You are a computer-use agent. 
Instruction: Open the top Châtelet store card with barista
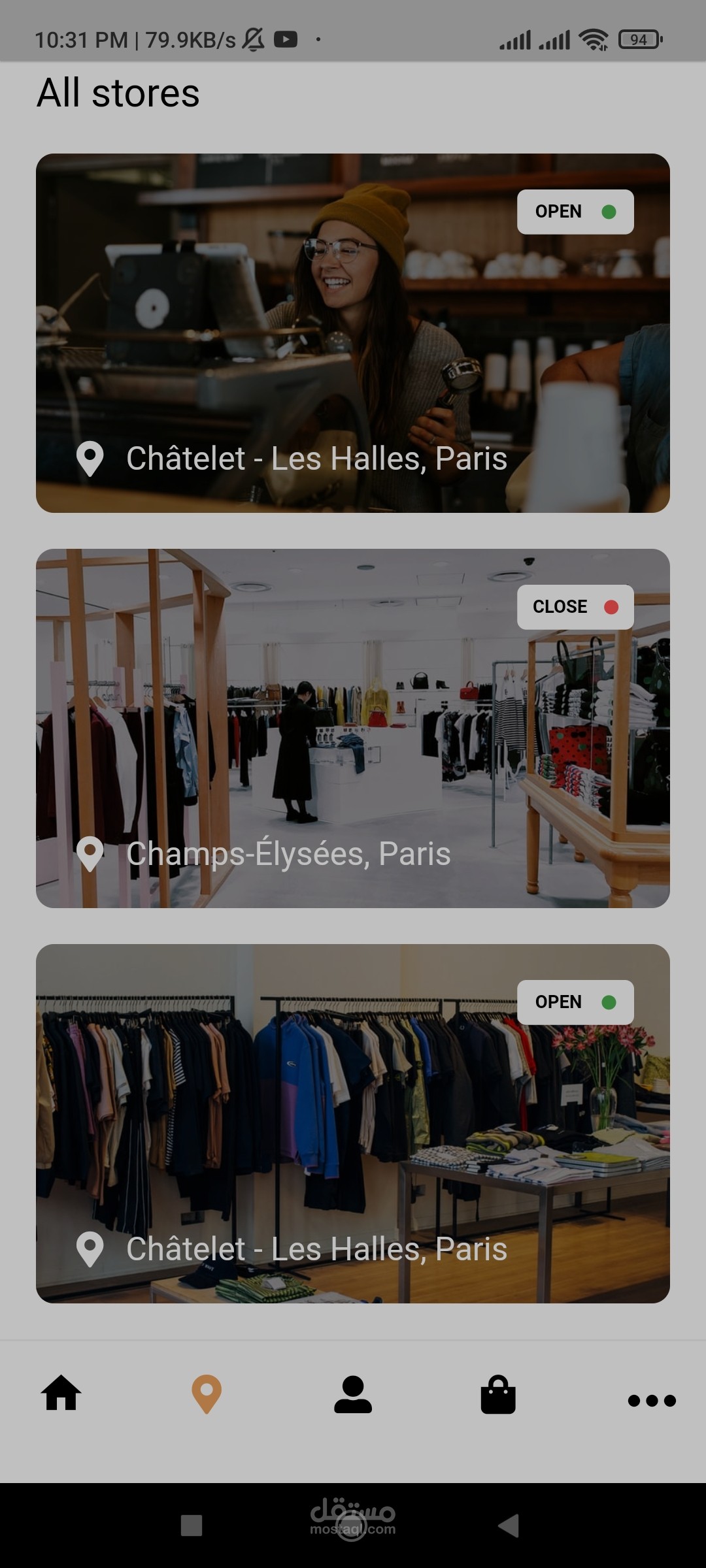click(x=353, y=333)
